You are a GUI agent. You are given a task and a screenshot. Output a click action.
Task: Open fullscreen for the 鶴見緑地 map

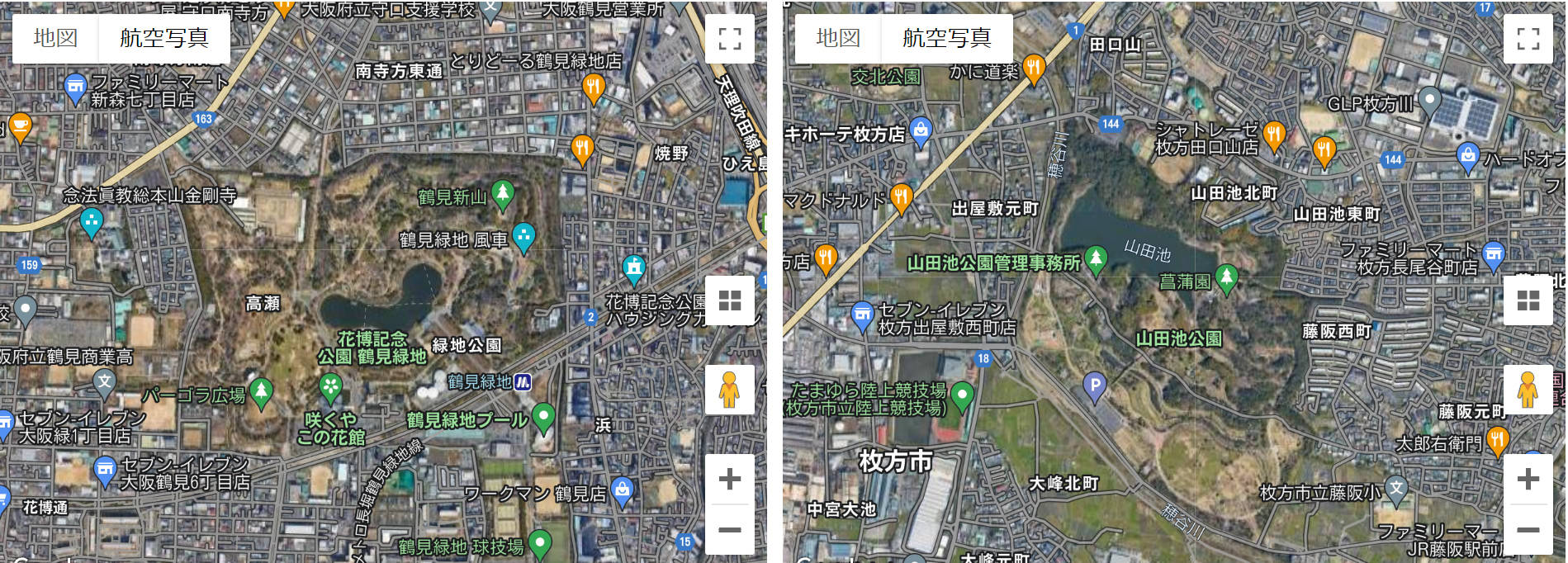[729, 39]
